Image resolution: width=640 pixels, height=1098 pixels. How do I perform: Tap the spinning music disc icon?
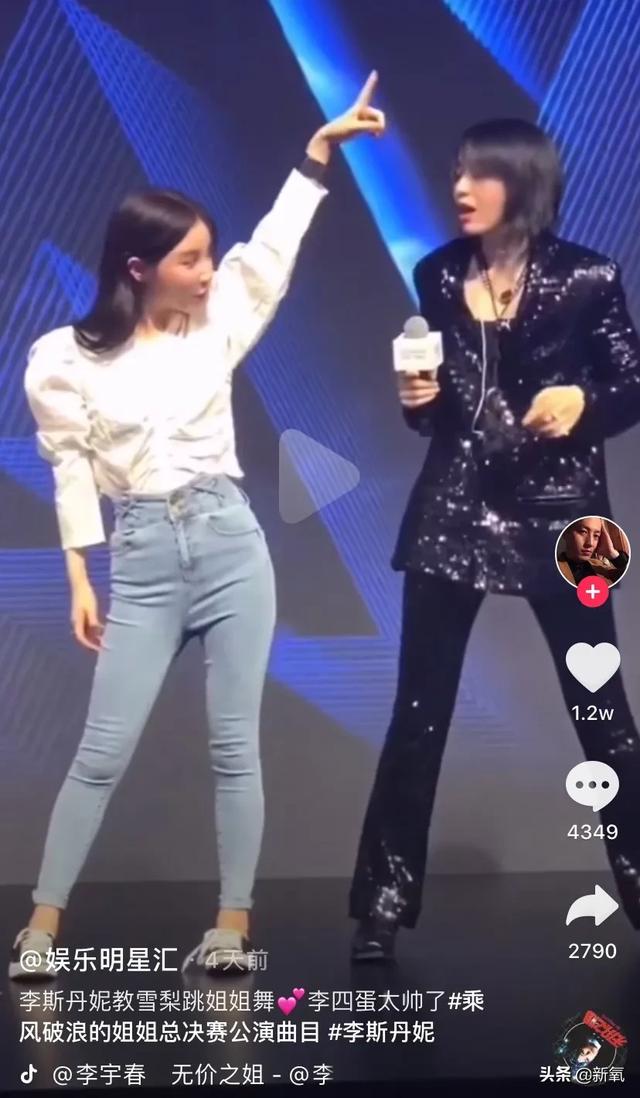(x=592, y=1040)
